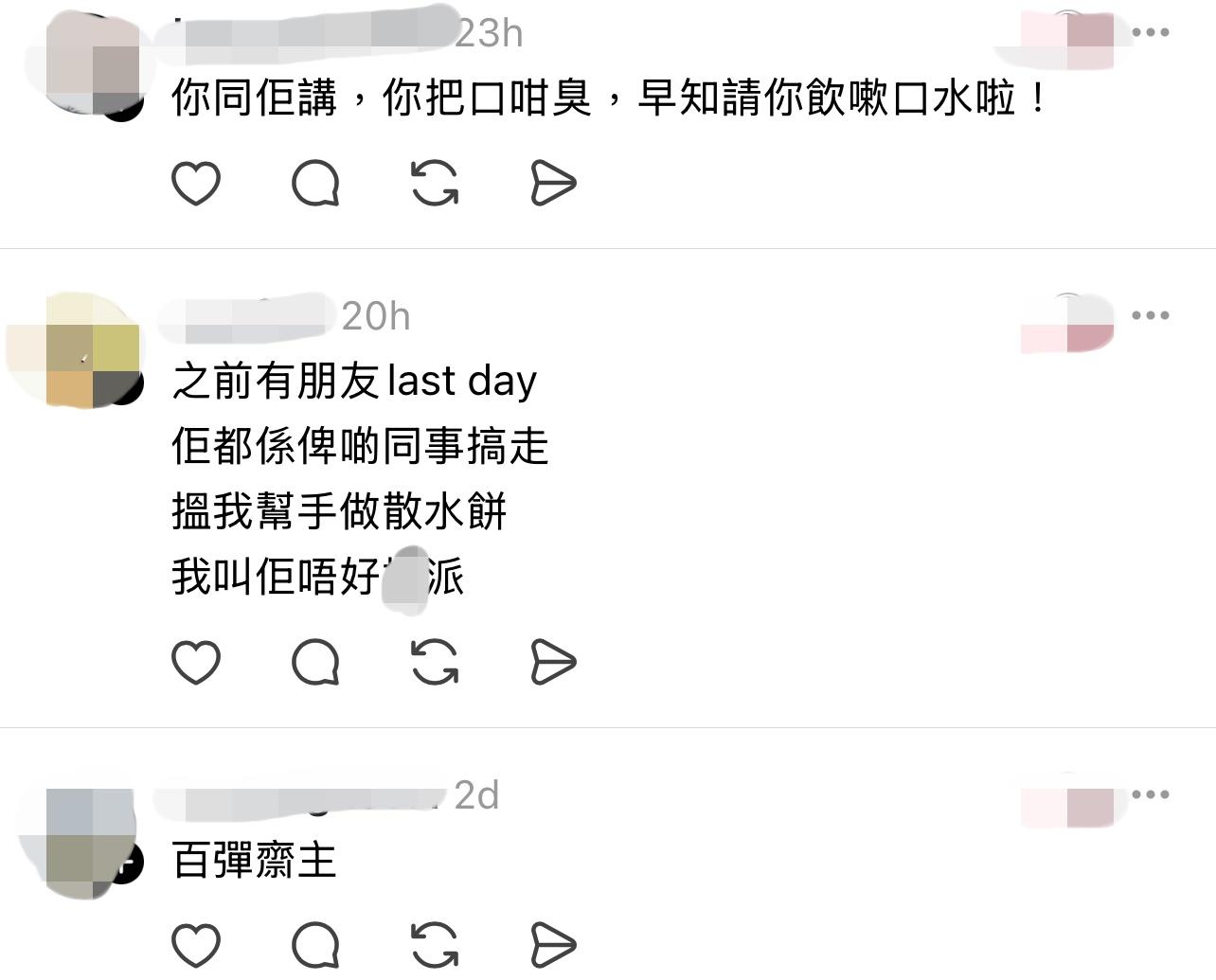Image resolution: width=1216 pixels, height=980 pixels.
Task: Like the 百彈齋主 comment
Action: click(196, 944)
